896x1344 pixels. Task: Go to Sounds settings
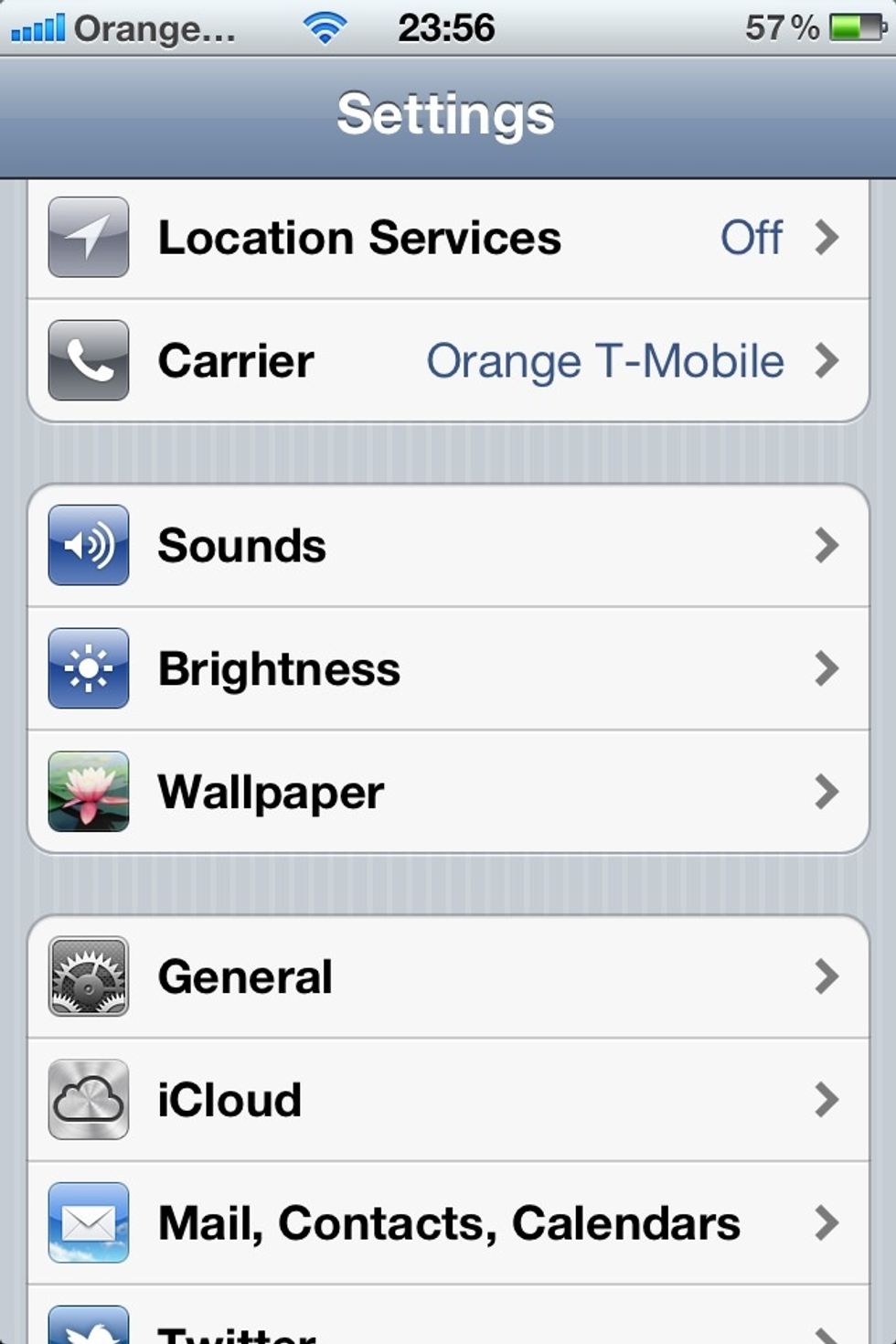448,546
